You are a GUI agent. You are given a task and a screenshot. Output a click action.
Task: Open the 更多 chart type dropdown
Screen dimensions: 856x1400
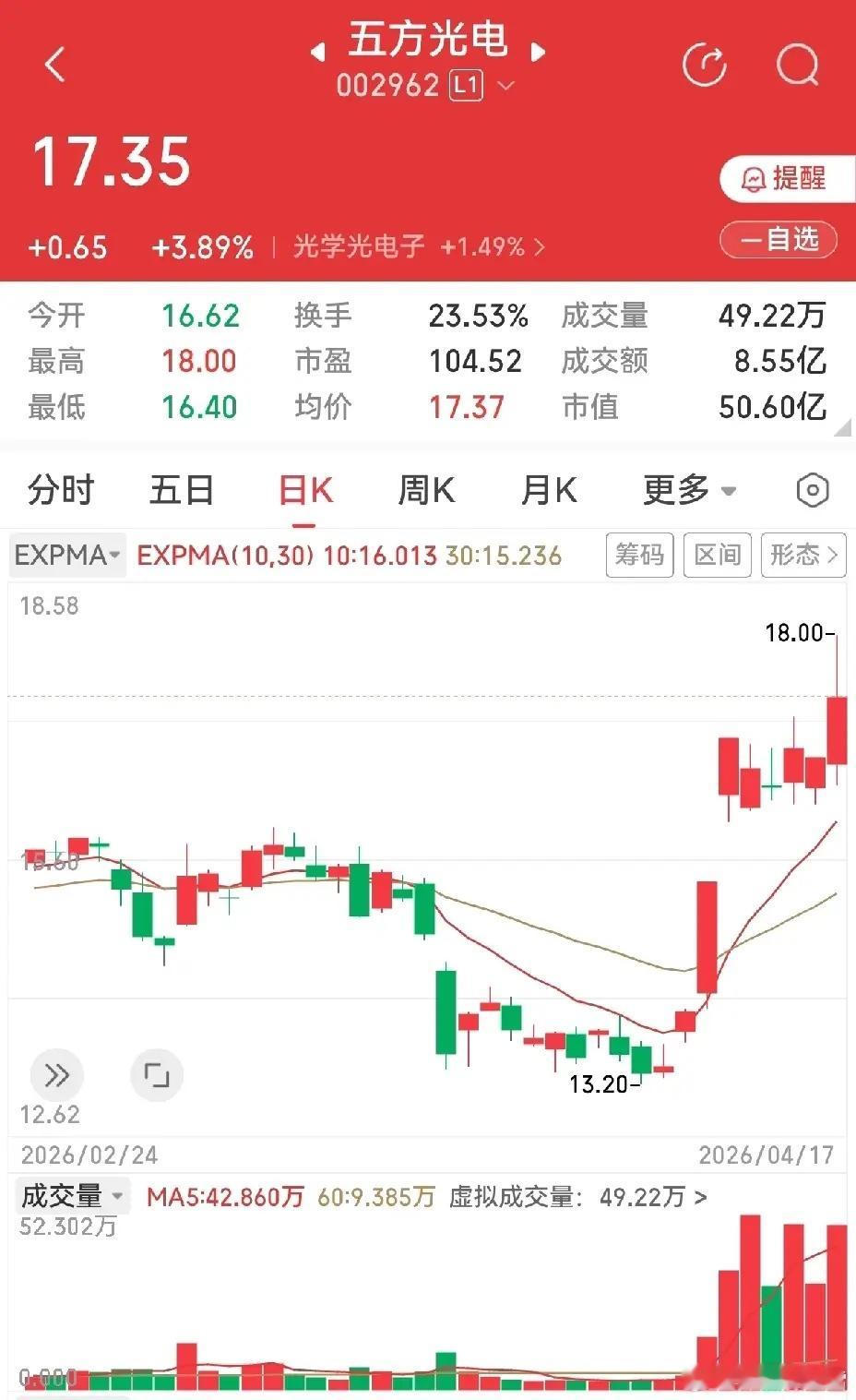click(x=690, y=490)
